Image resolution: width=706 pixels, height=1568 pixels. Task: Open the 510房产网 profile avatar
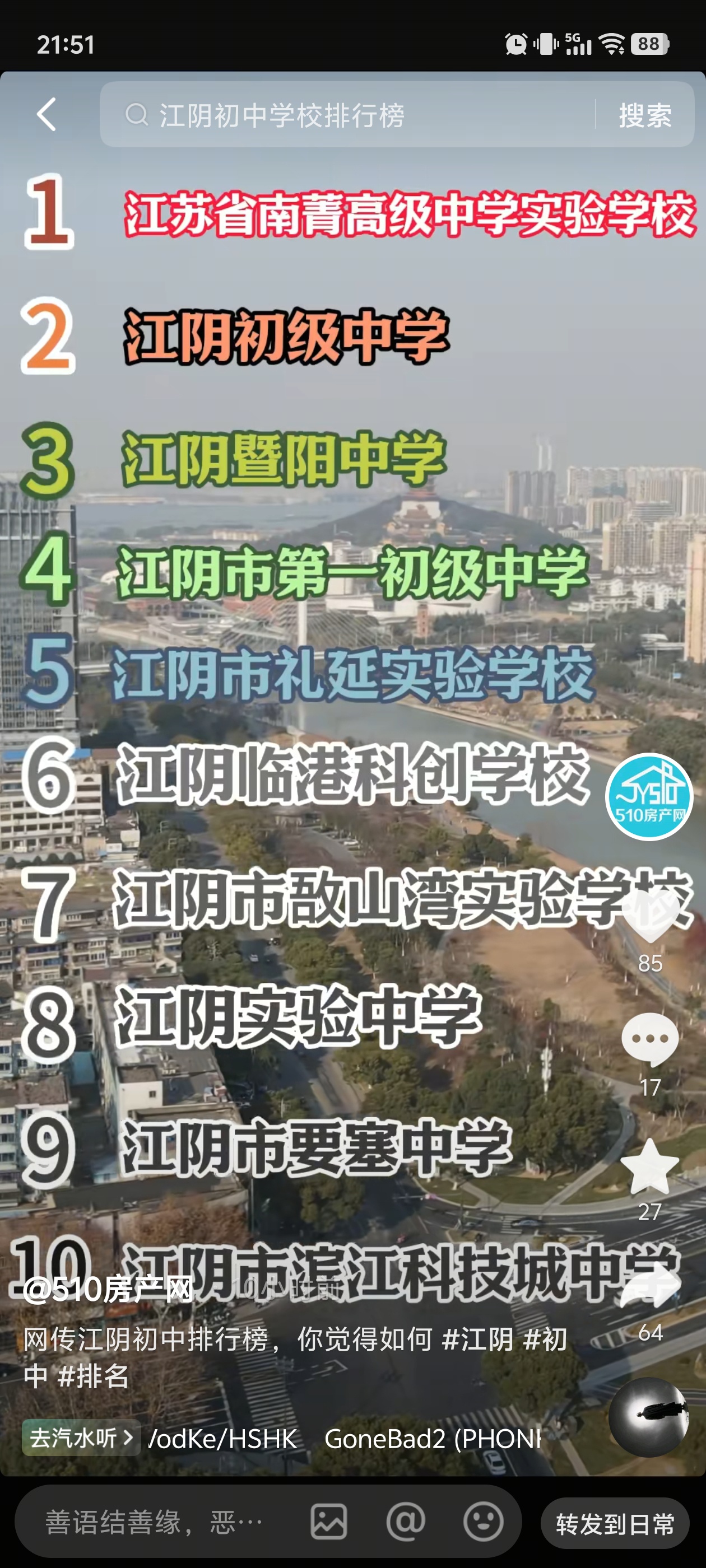tap(649, 797)
